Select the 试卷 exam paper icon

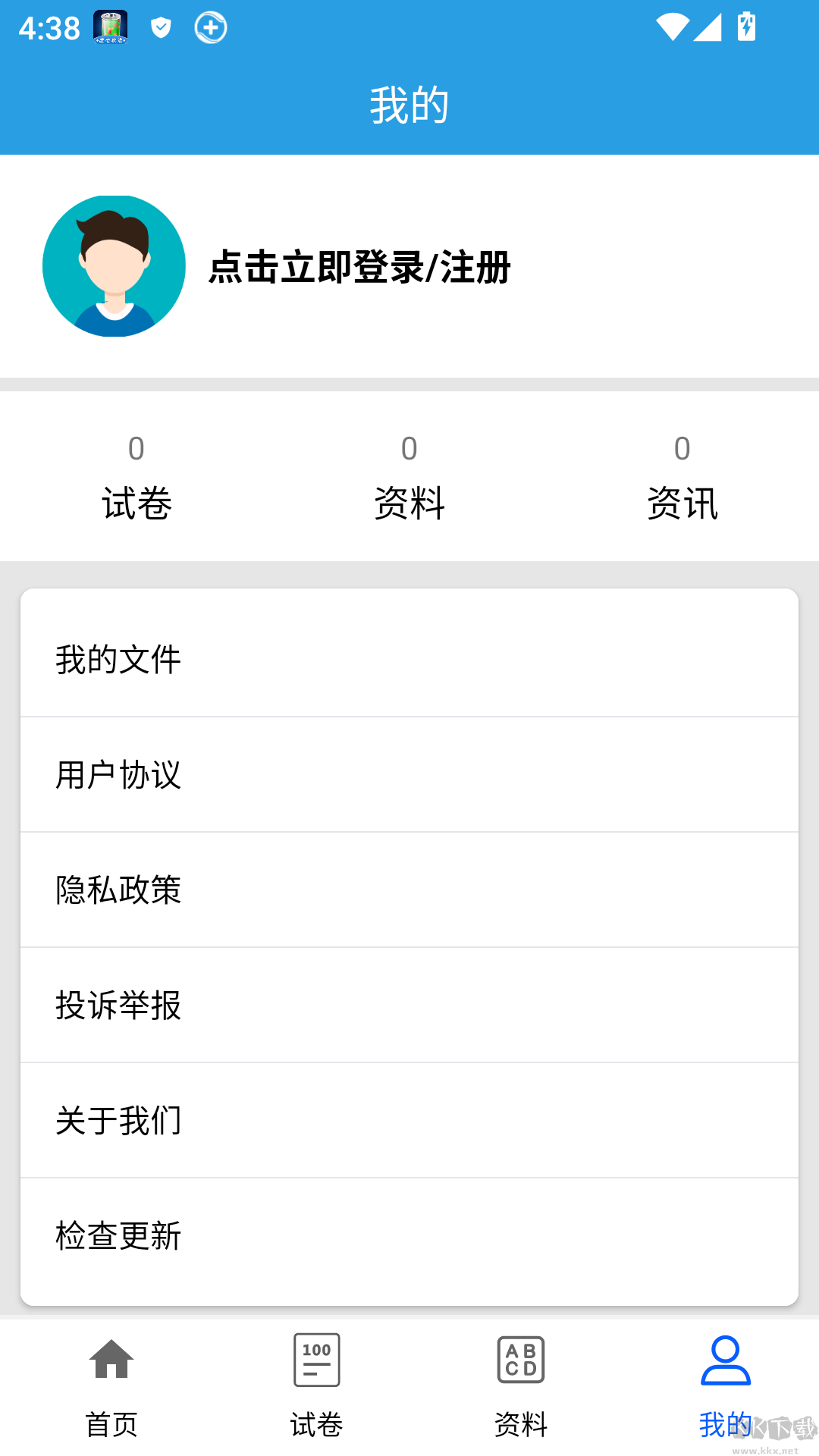coord(316,1361)
